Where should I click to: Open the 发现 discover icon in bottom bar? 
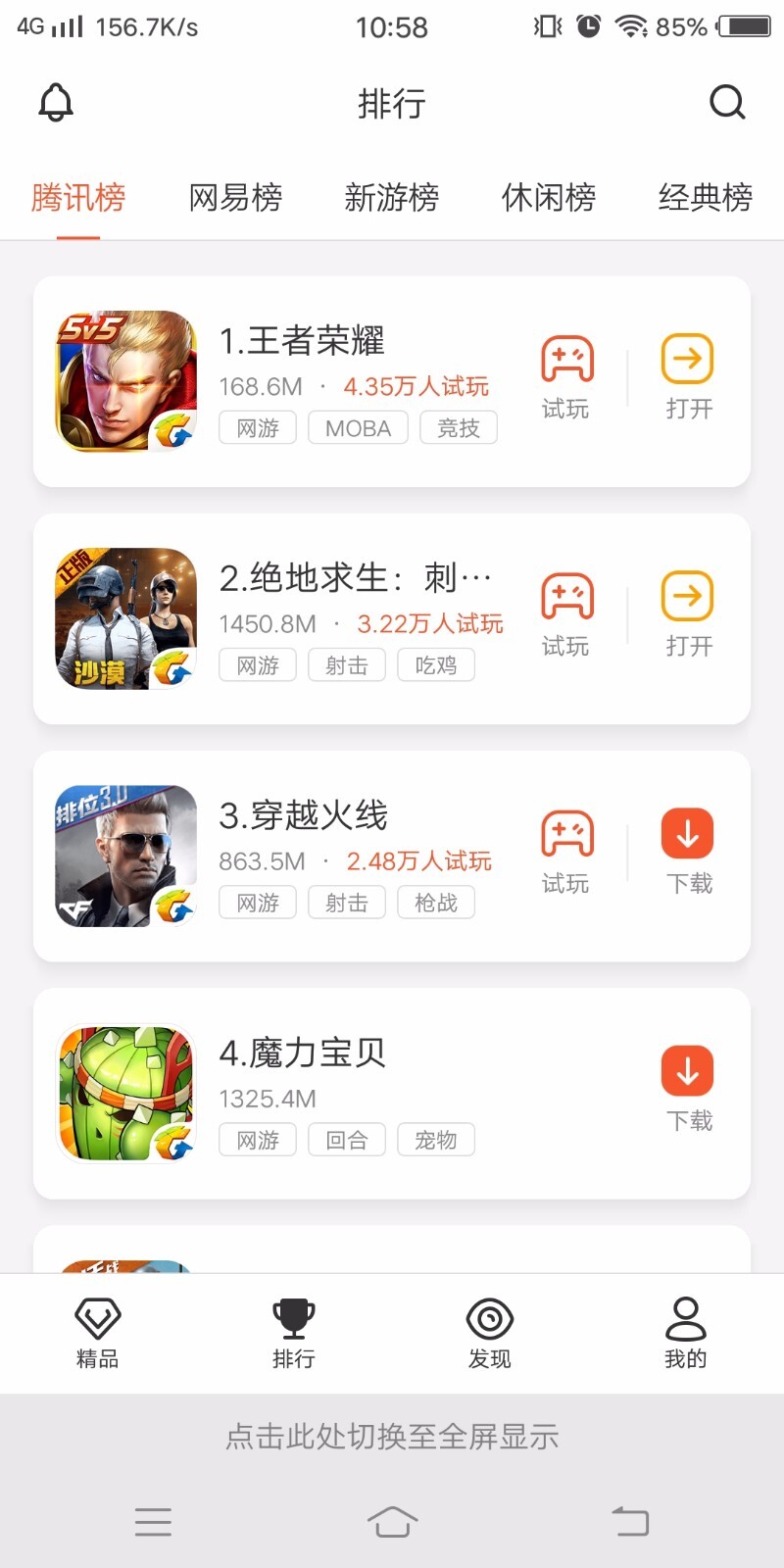pyautogui.click(x=490, y=1331)
